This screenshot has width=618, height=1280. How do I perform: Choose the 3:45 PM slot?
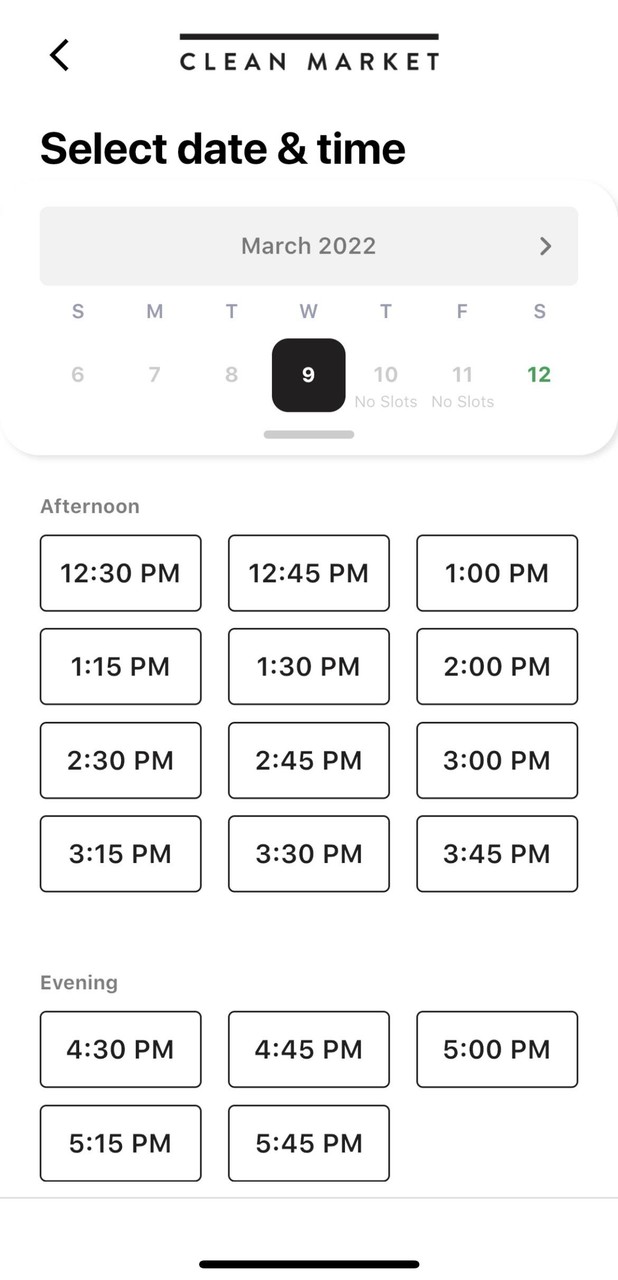click(497, 854)
